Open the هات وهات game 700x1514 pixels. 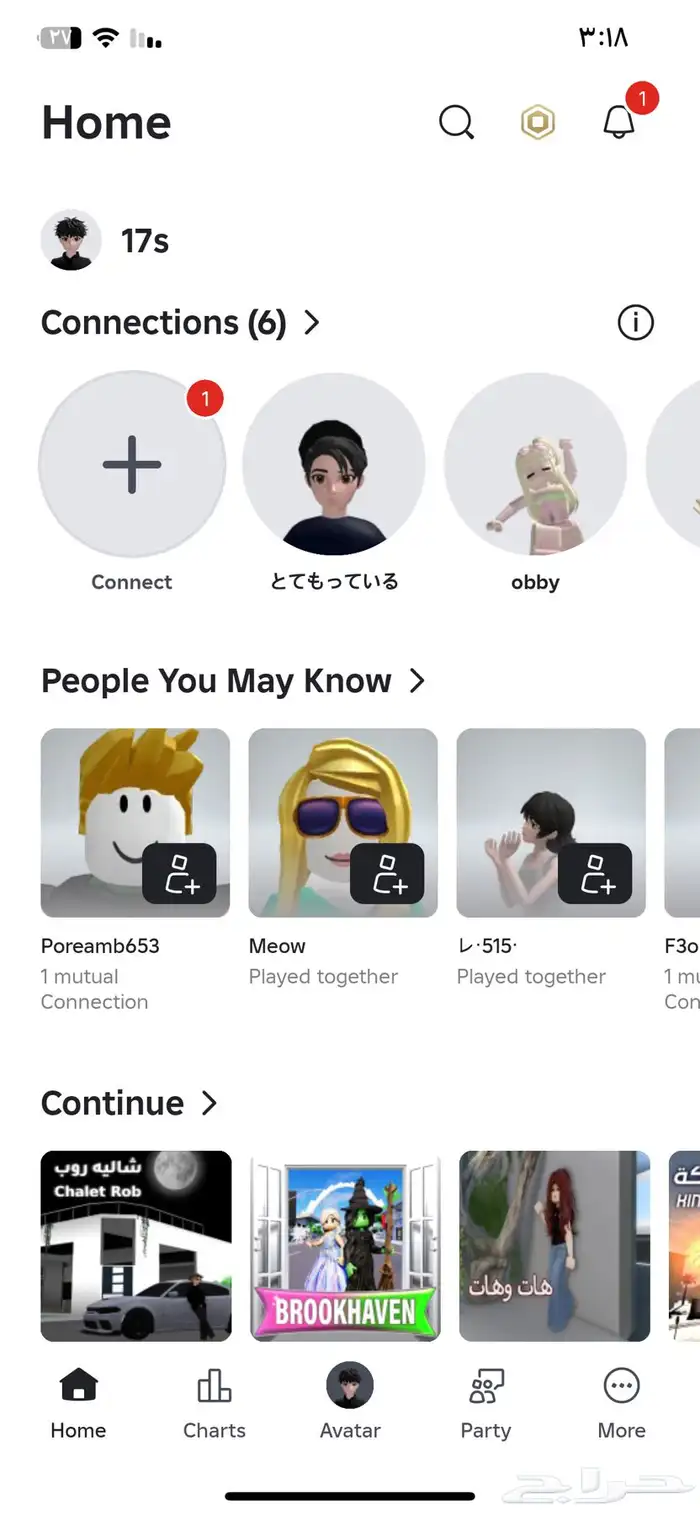[x=554, y=1245]
